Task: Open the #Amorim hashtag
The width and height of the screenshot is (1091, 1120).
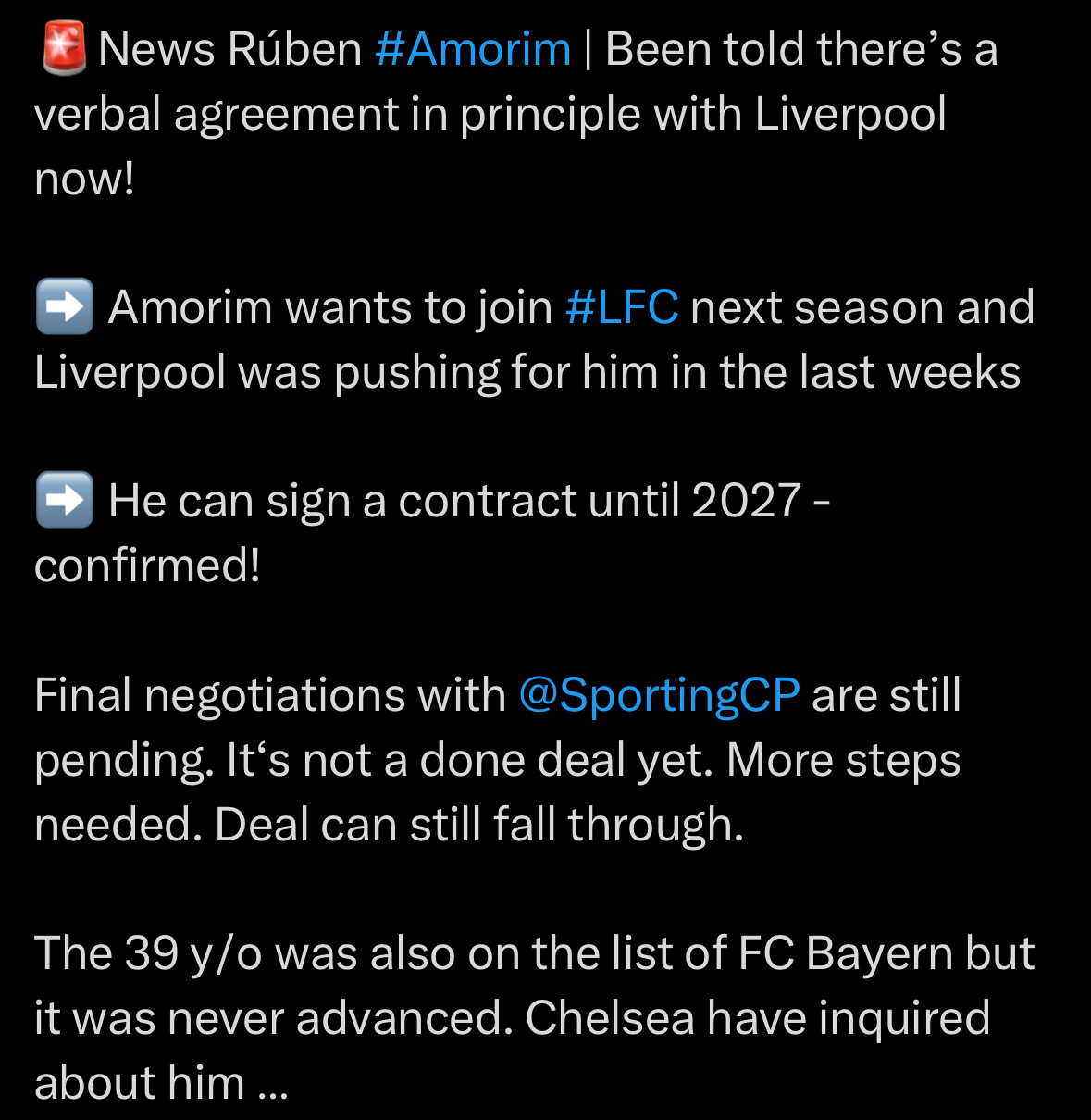Action: (x=473, y=49)
